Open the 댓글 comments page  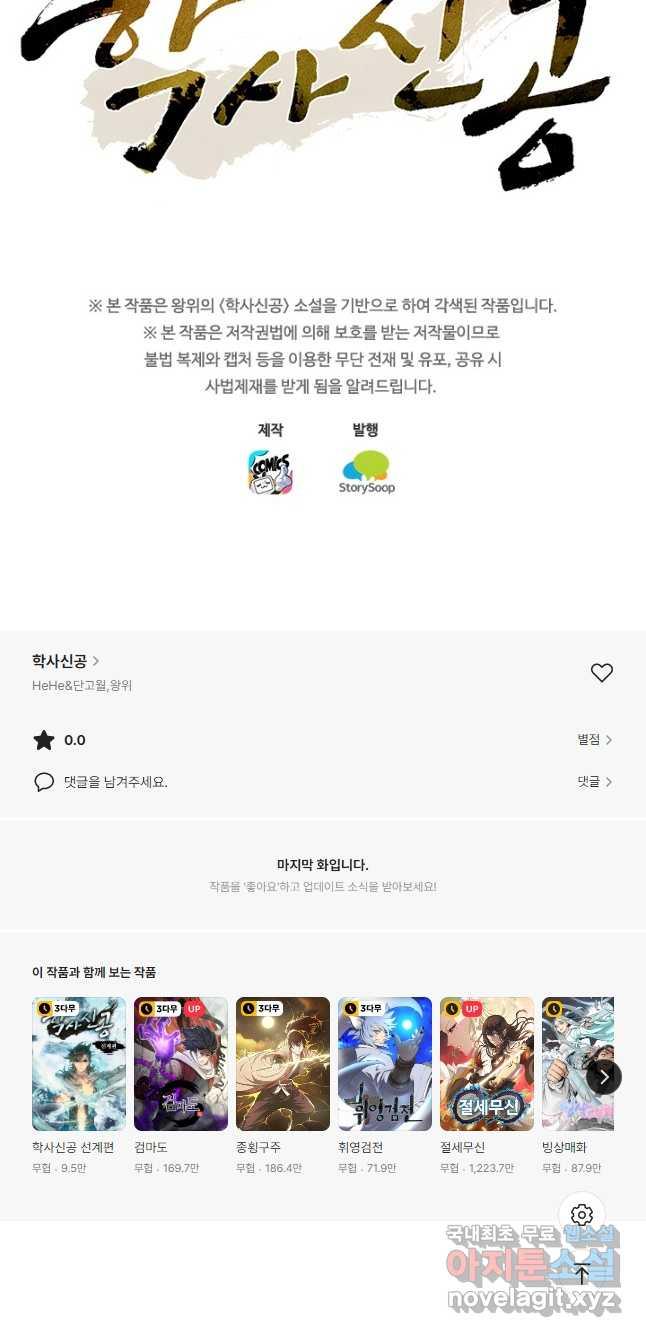coord(594,782)
